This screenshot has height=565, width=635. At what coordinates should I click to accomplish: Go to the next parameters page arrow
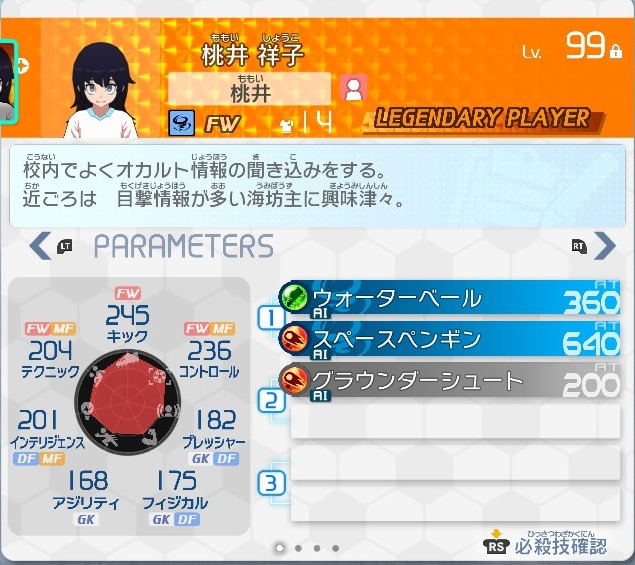pos(604,245)
